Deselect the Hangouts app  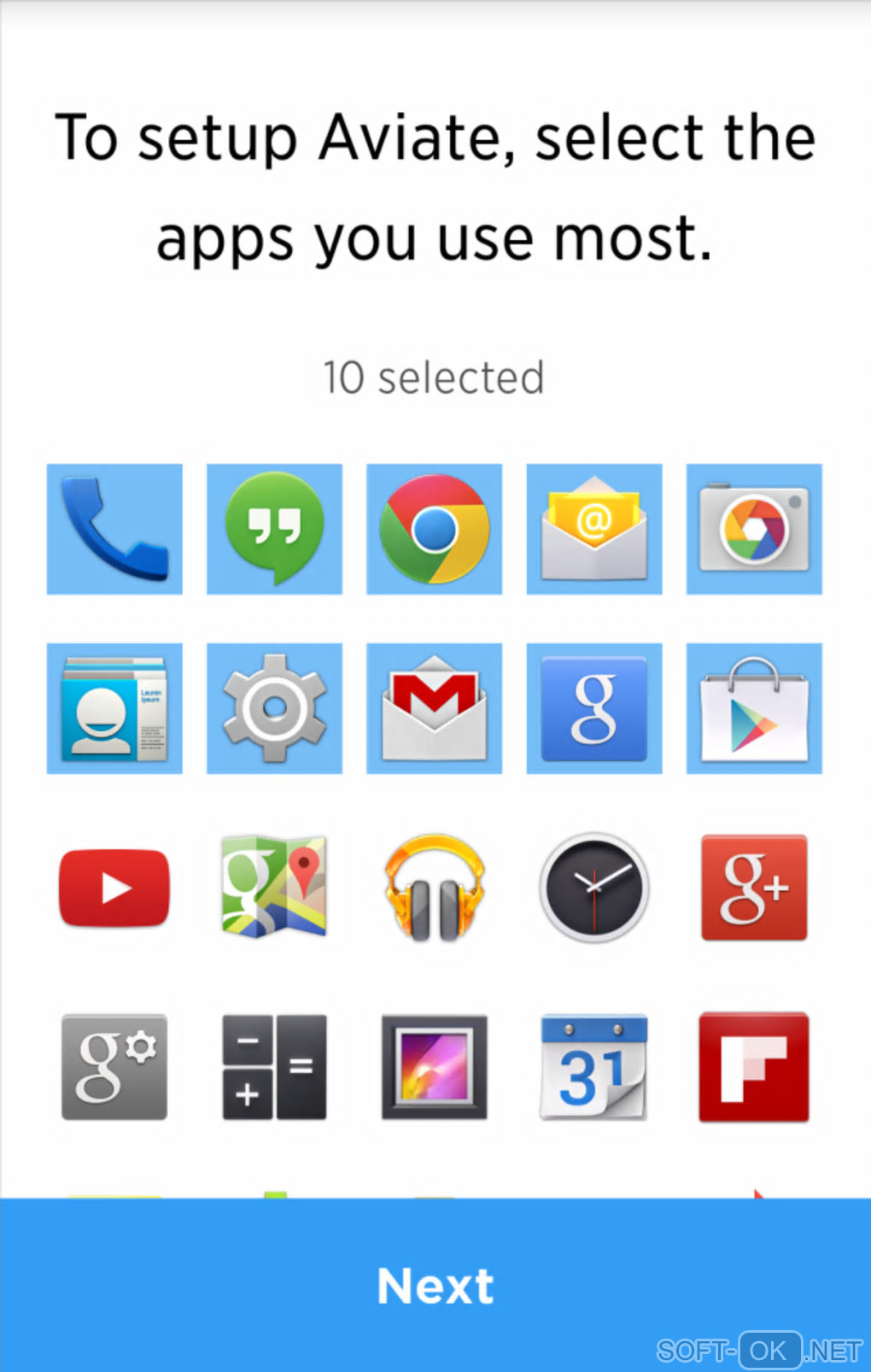click(x=274, y=529)
